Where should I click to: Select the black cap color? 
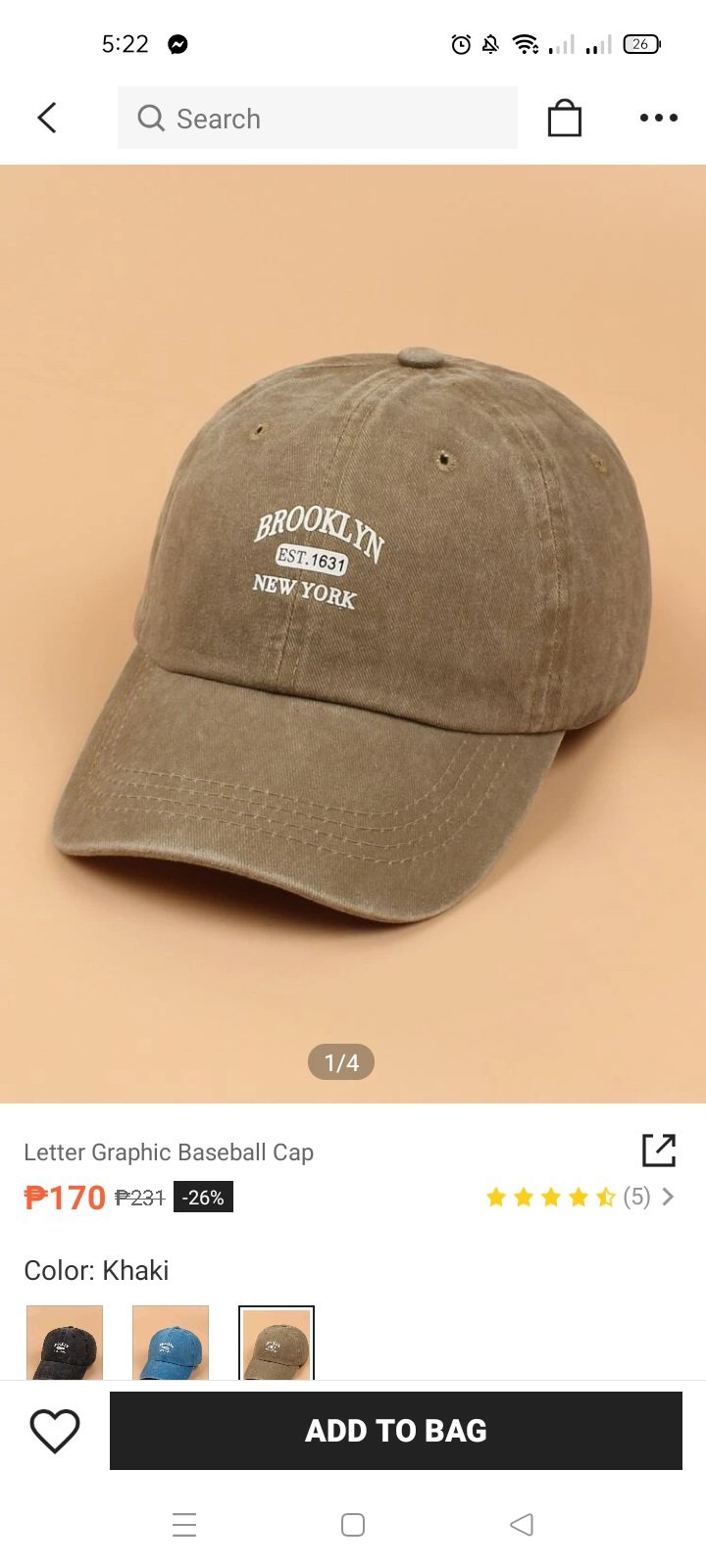[x=65, y=1343]
